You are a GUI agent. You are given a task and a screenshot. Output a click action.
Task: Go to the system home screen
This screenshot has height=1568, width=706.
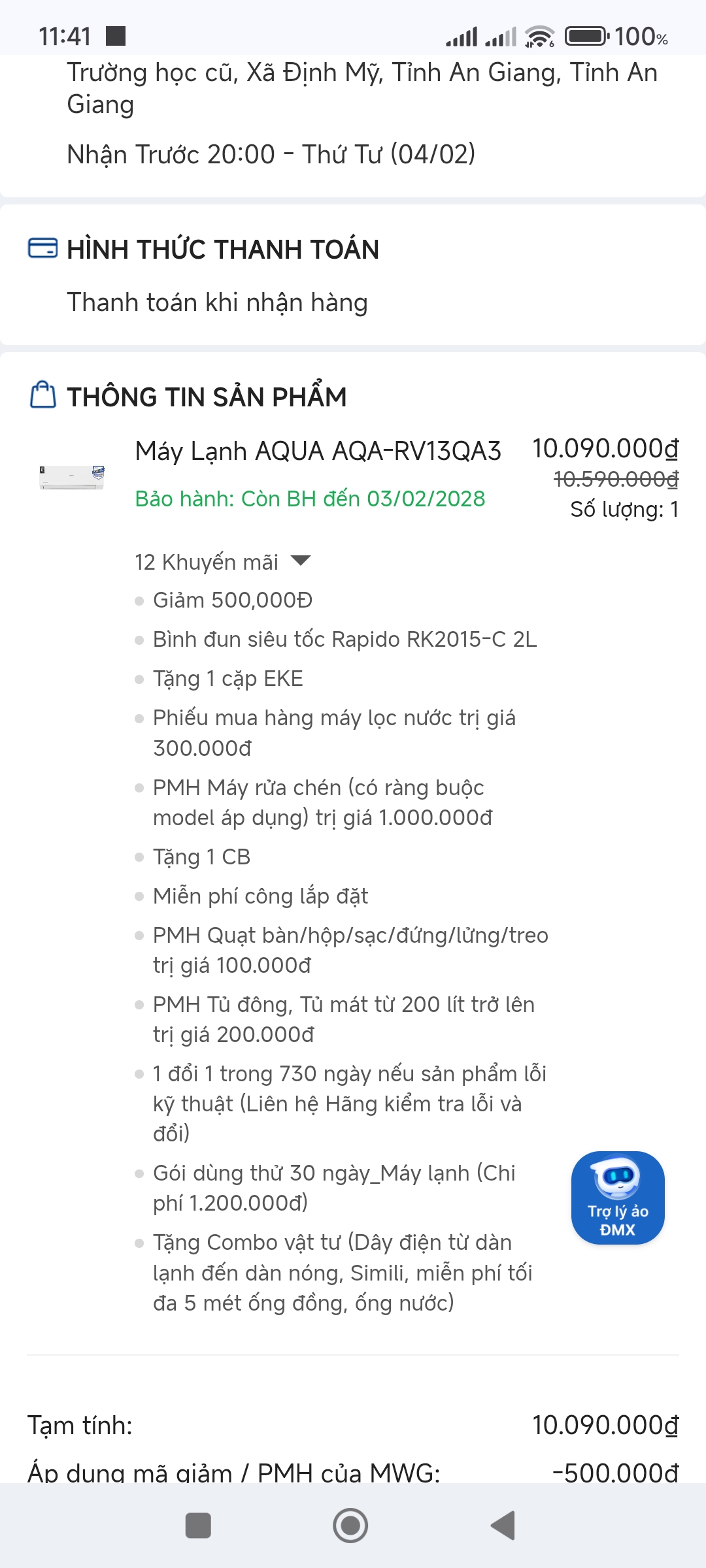pos(350,1526)
